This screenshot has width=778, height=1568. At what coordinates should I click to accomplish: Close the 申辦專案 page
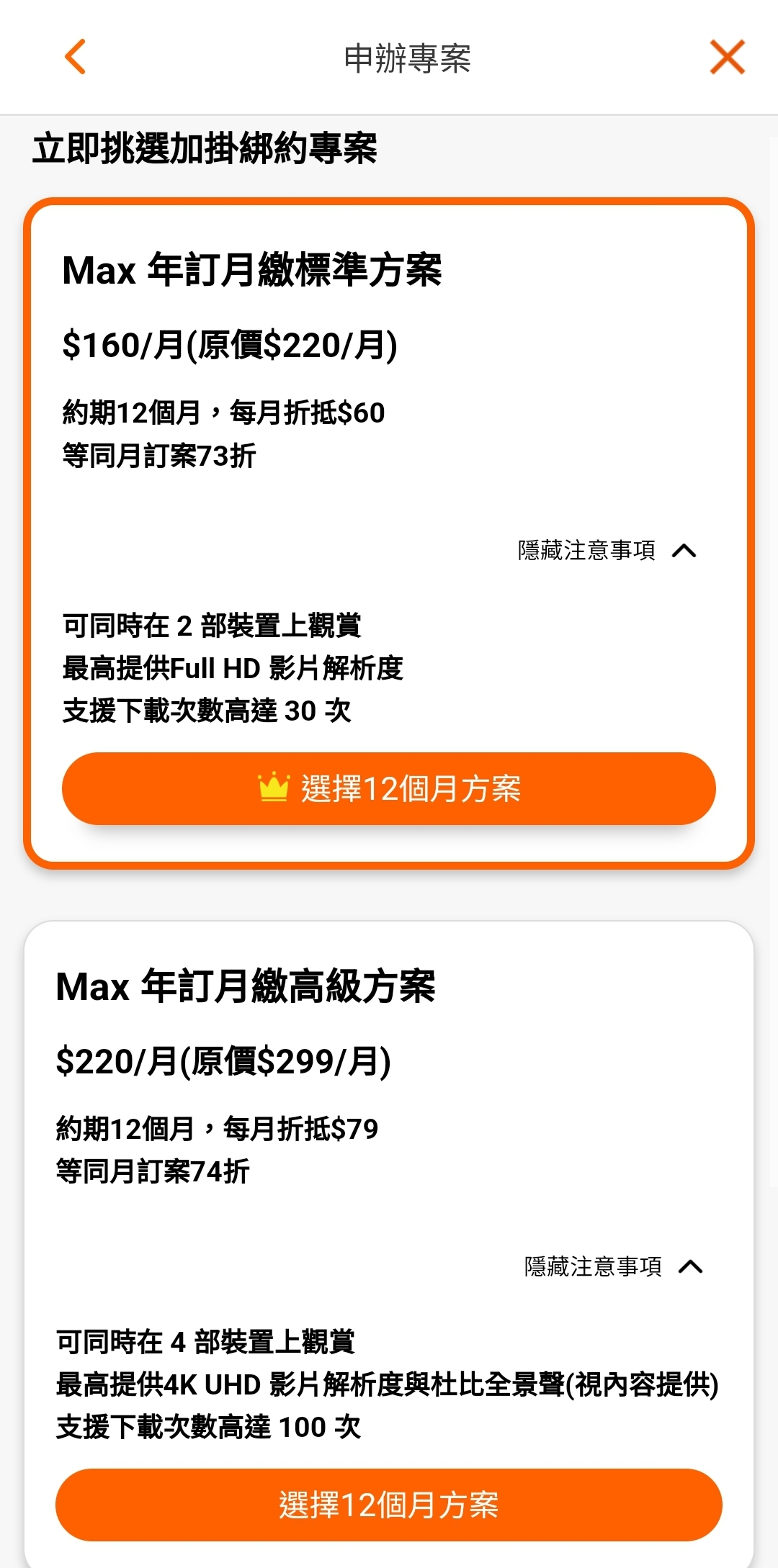(x=727, y=57)
